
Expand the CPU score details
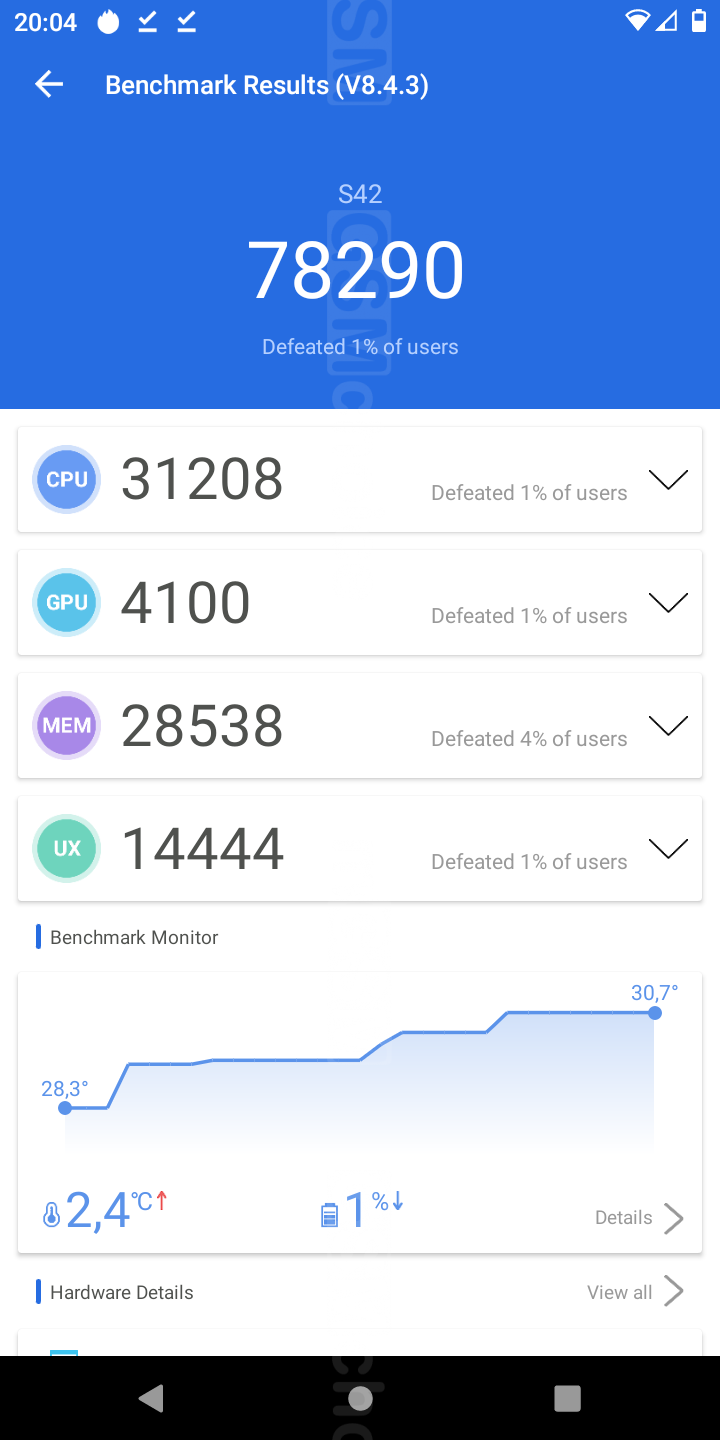pos(668,480)
